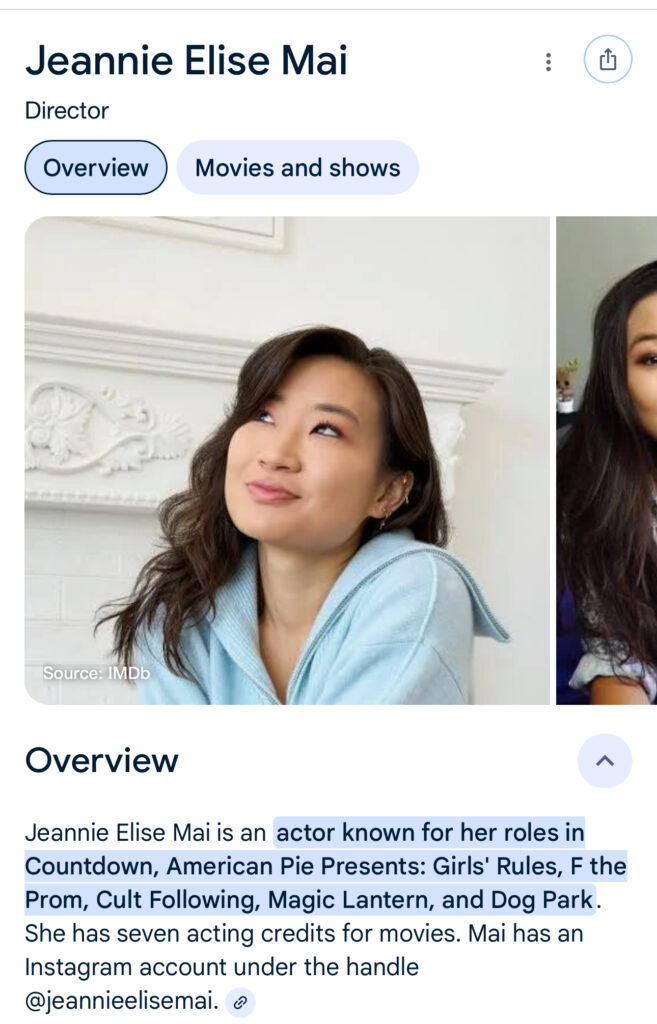This screenshot has width=657, height=1024.
Task: Open the source link icon after the overview text
Action: click(x=240, y=1001)
